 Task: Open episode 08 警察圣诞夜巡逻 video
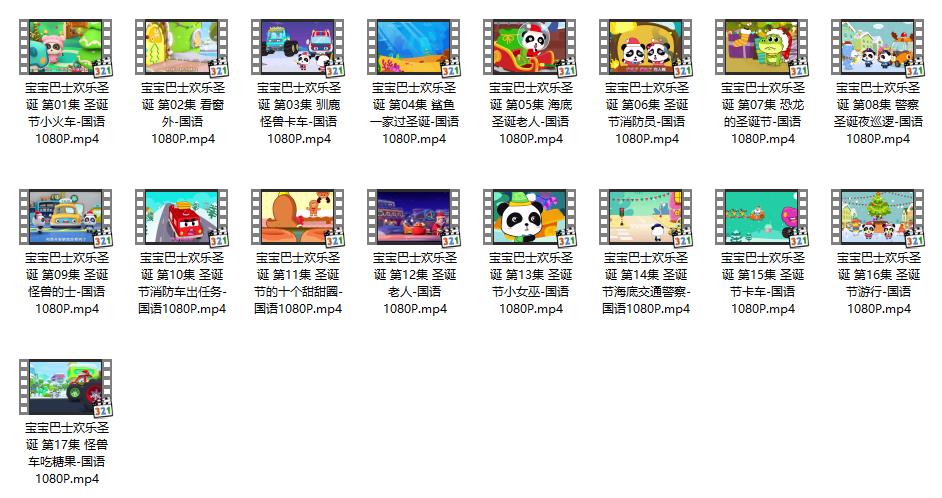coord(877,48)
